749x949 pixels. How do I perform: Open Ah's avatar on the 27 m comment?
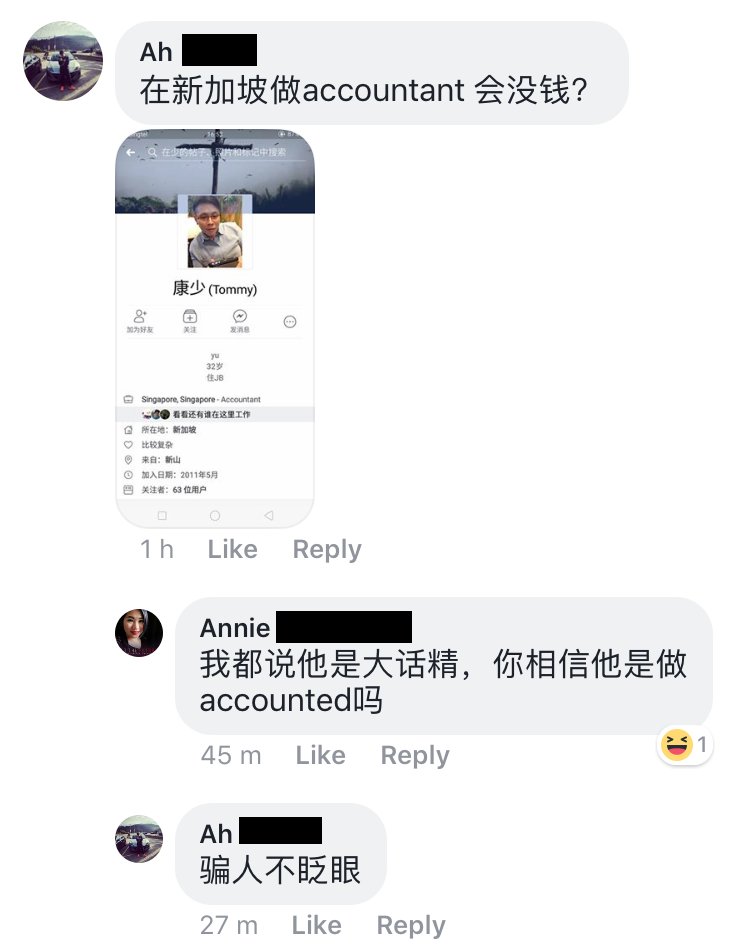click(139, 838)
